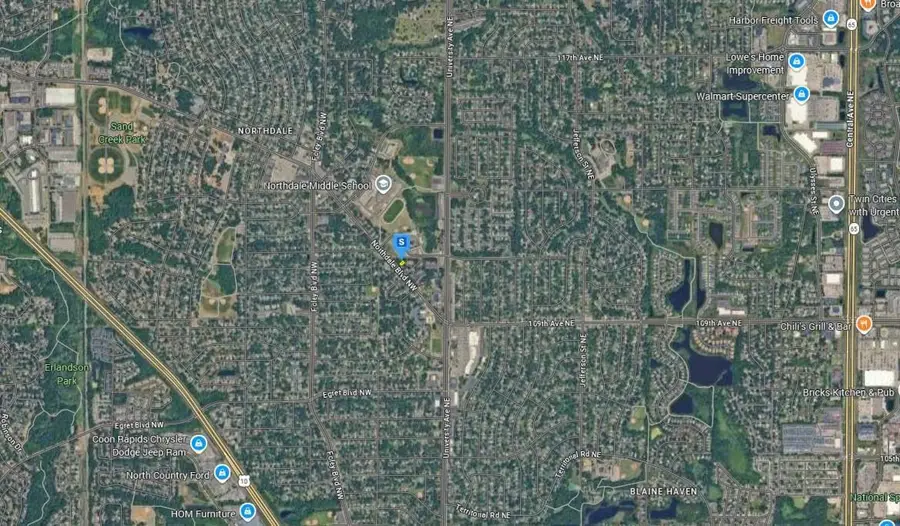Tap the blue S marker on Northdale Blvd

point(402,243)
